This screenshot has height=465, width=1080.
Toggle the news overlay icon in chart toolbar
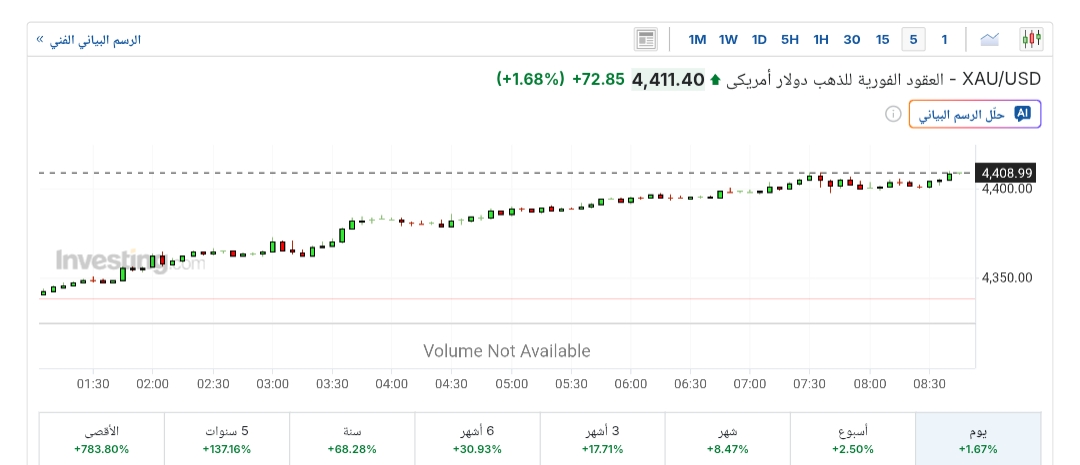tap(646, 40)
